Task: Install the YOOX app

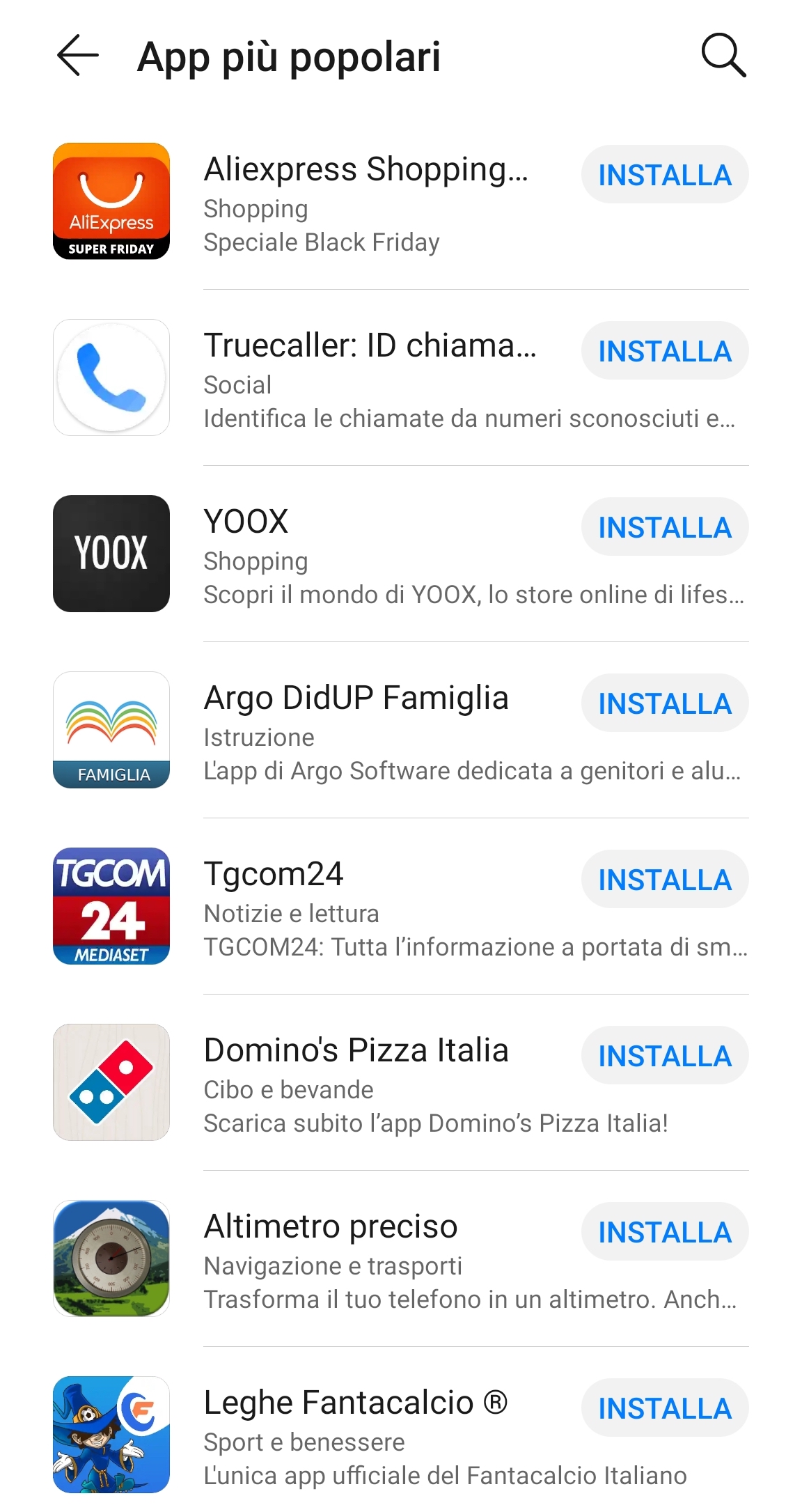Action: pos(664,527)
